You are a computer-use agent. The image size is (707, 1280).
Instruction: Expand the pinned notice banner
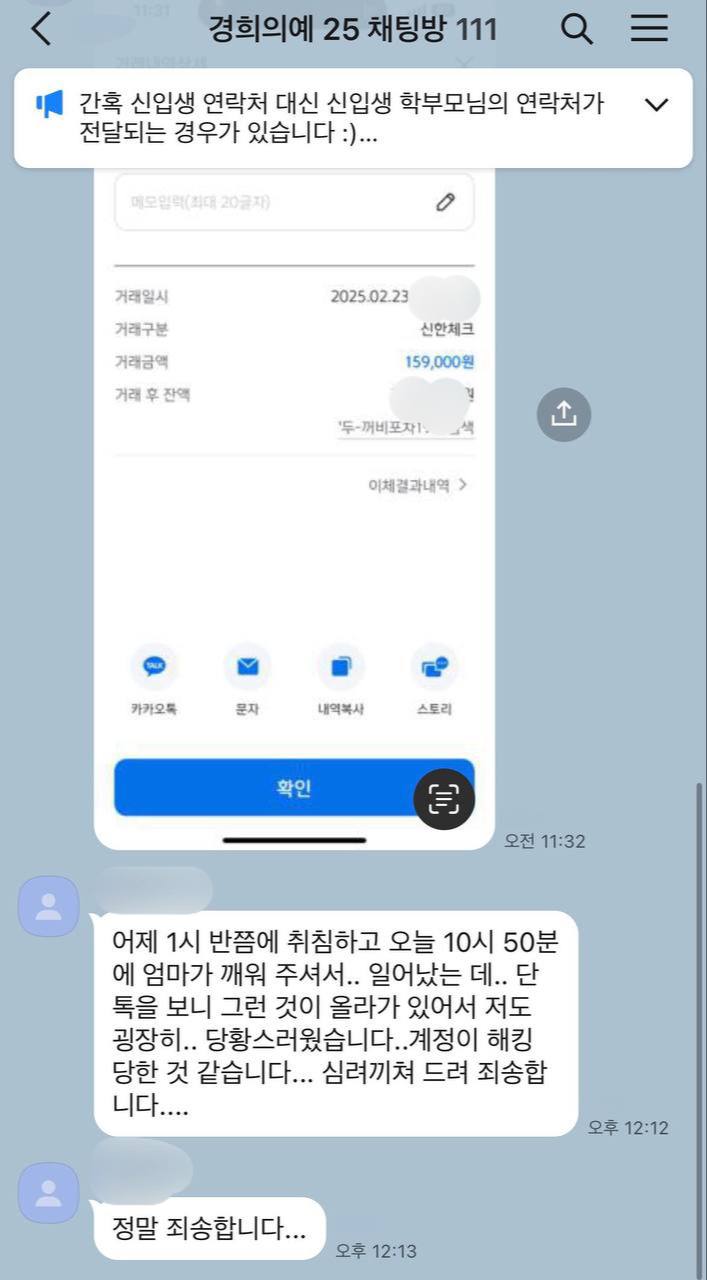[x=656, y=105]
